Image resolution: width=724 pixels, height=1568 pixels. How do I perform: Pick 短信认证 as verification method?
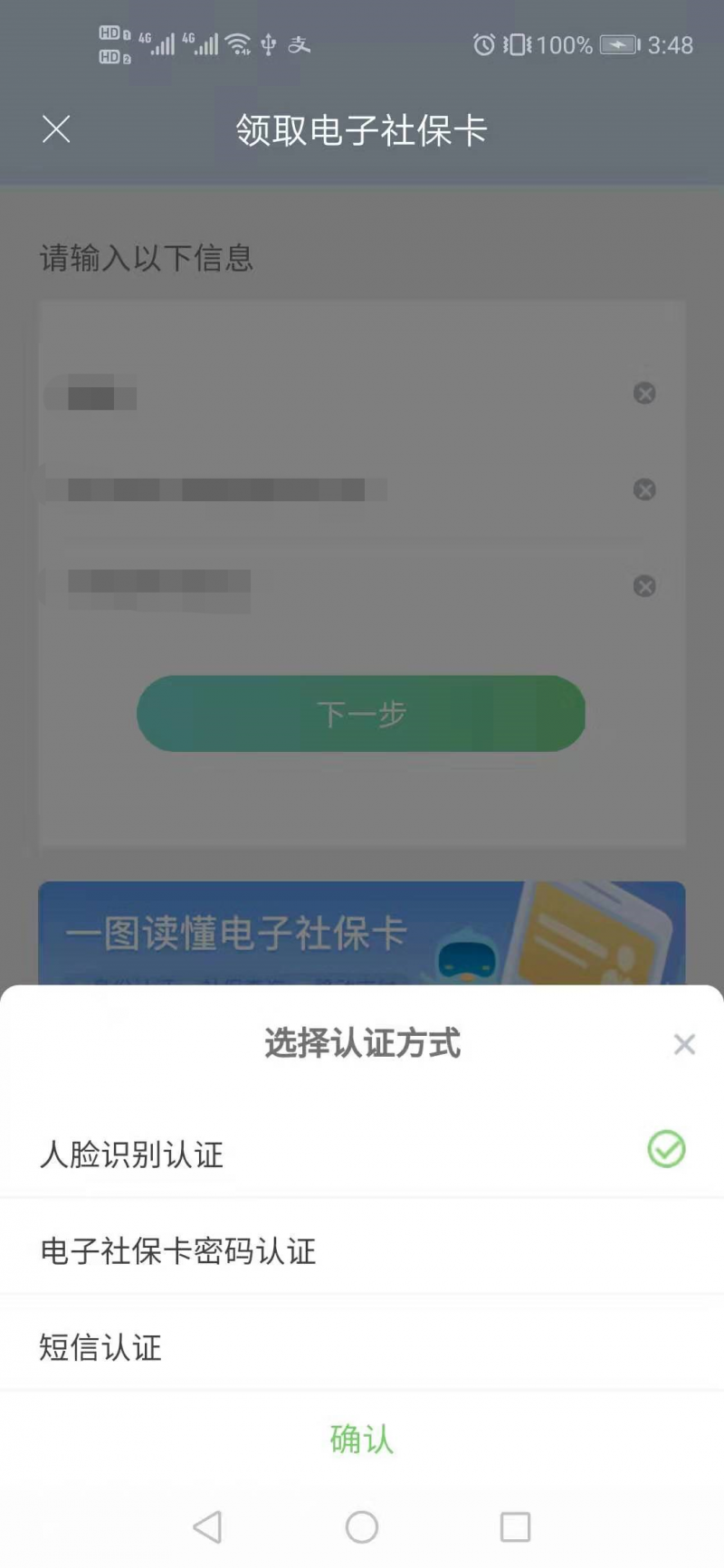362,1347
